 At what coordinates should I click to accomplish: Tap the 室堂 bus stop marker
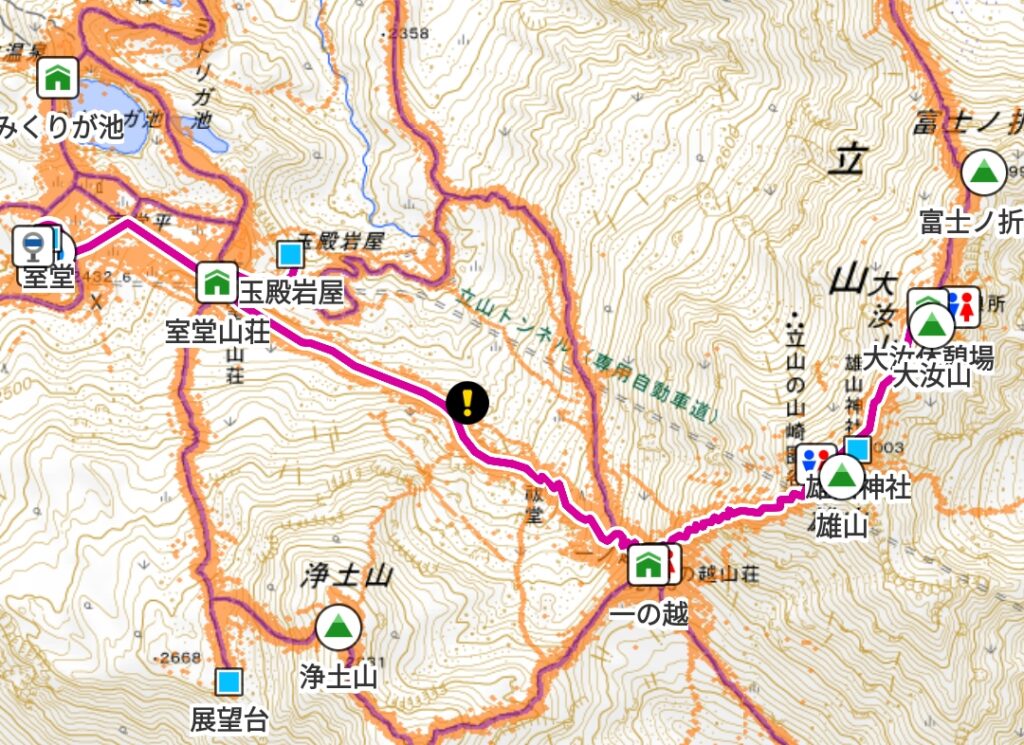pos(35,243)
